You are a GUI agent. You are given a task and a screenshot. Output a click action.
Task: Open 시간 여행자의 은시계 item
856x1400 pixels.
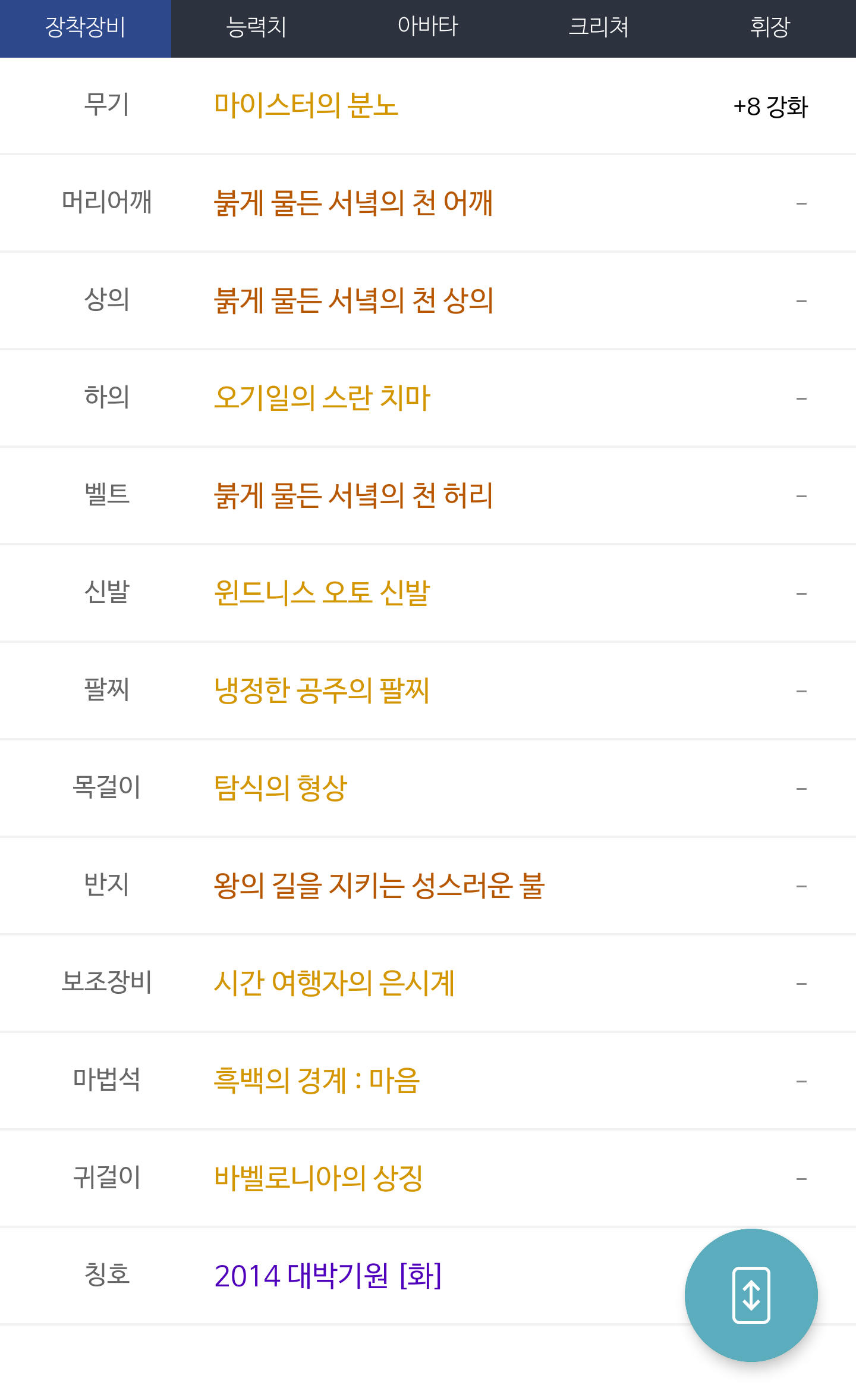[334, 983]
